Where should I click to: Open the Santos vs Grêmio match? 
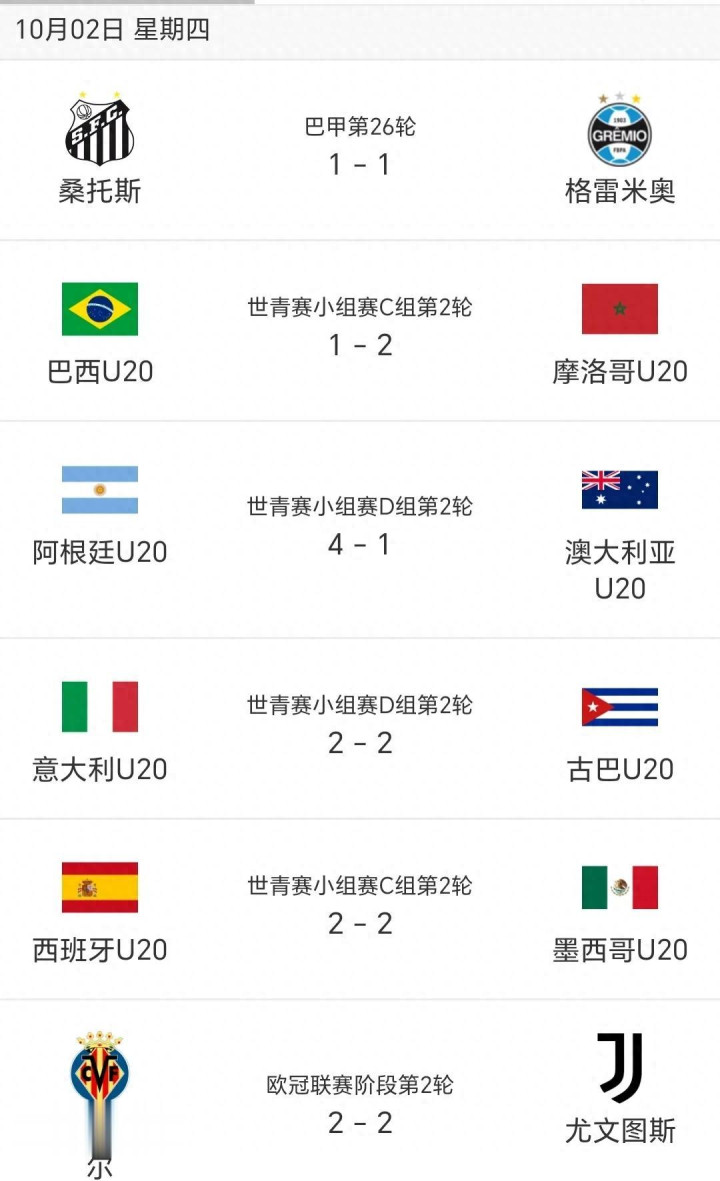point(360,150)
